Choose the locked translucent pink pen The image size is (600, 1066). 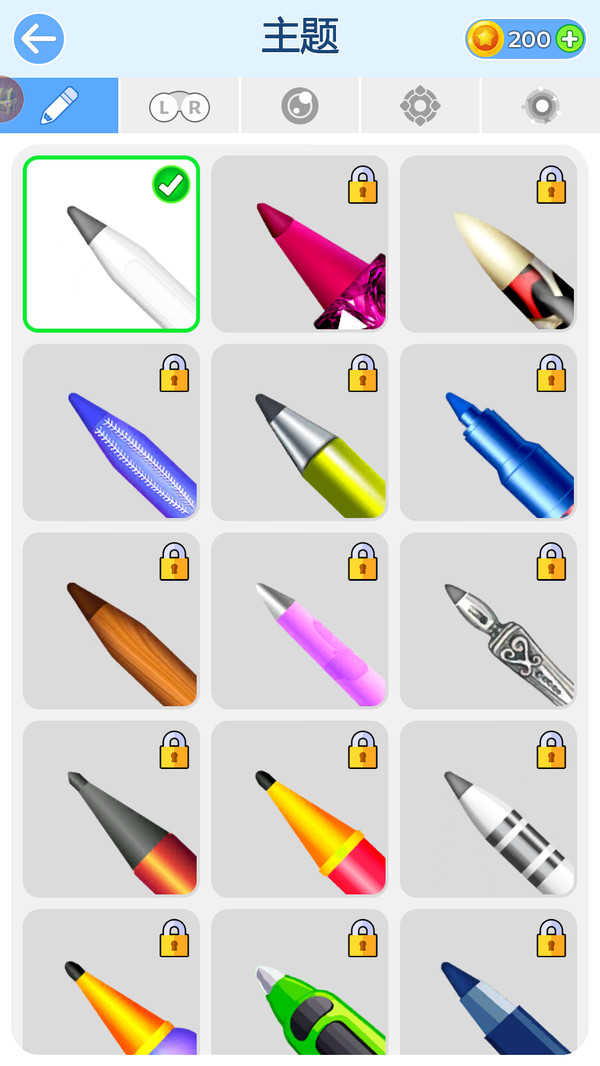click(x=300, y=620)
